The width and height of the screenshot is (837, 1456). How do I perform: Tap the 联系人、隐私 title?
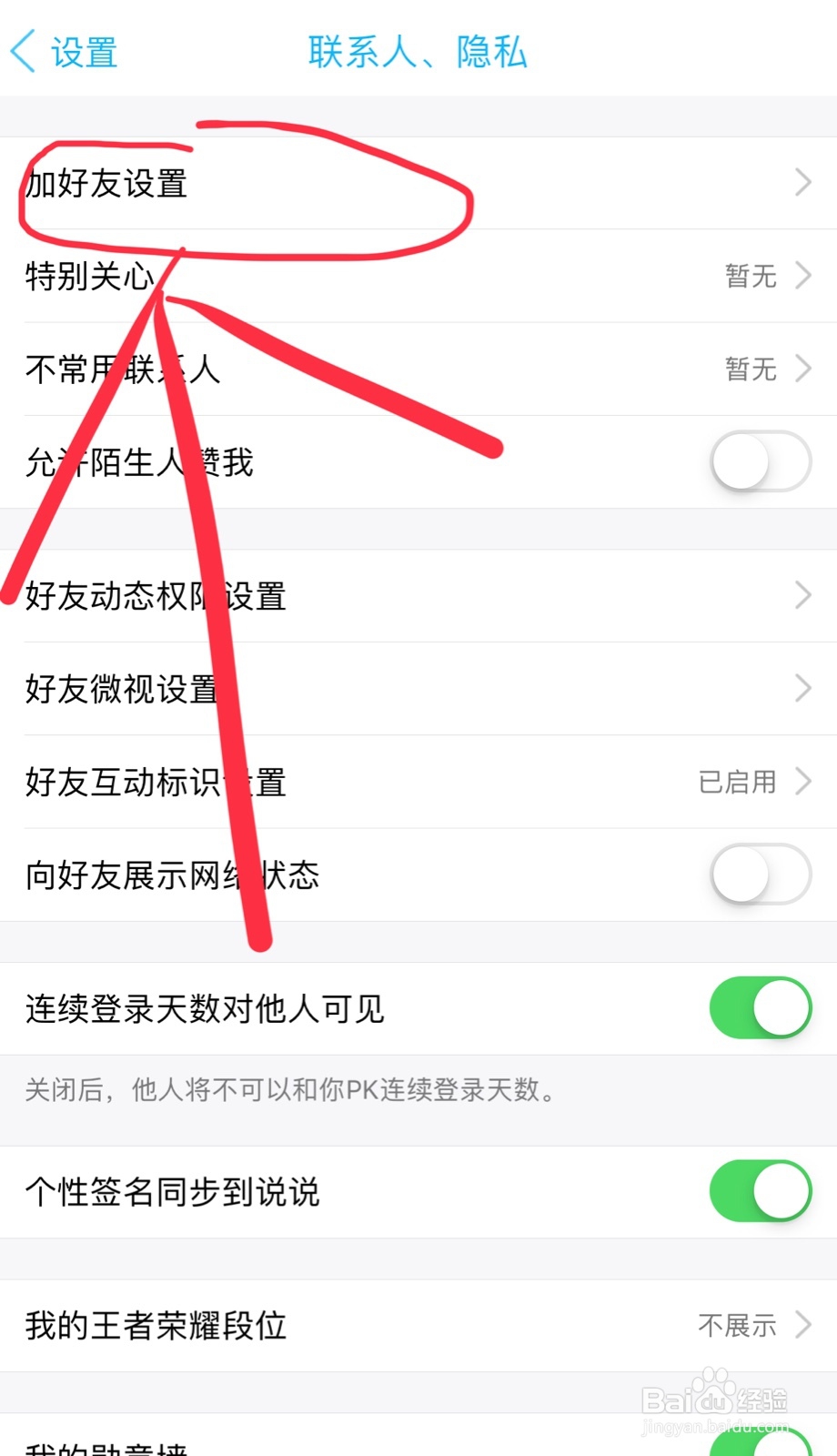(417, 53)
